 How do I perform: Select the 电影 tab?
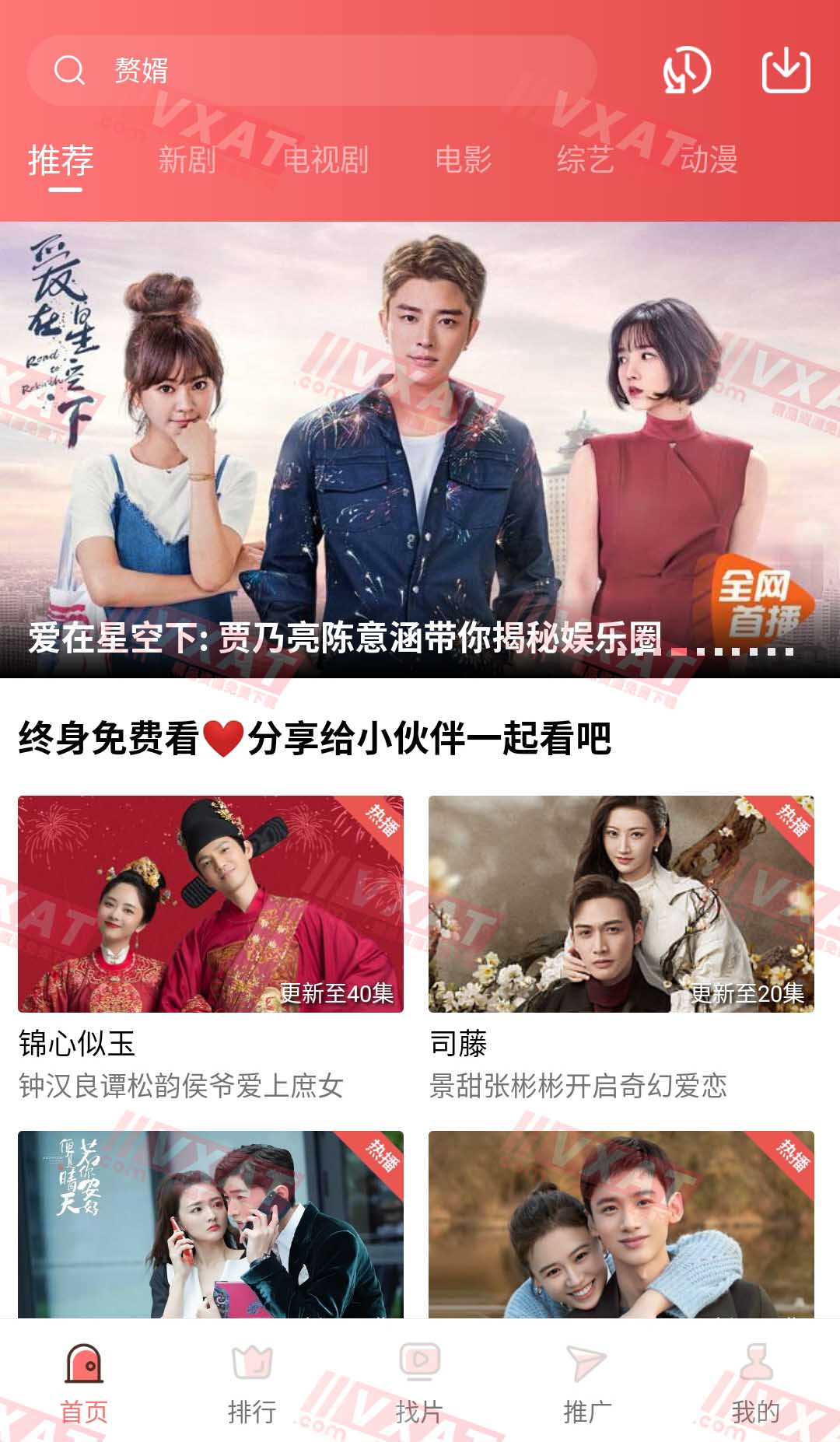(x=463, y=159)
